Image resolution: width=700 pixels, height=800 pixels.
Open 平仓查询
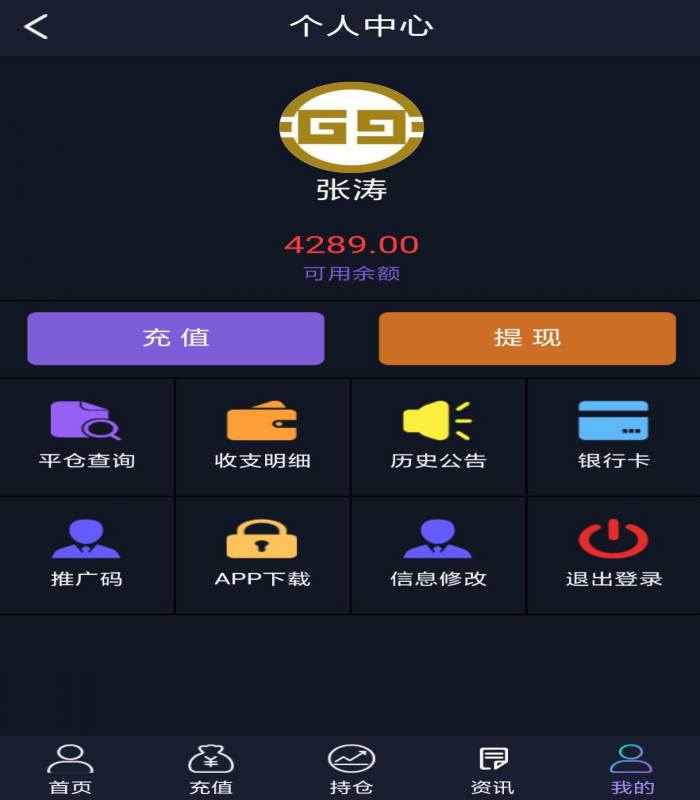pos(87,436)
